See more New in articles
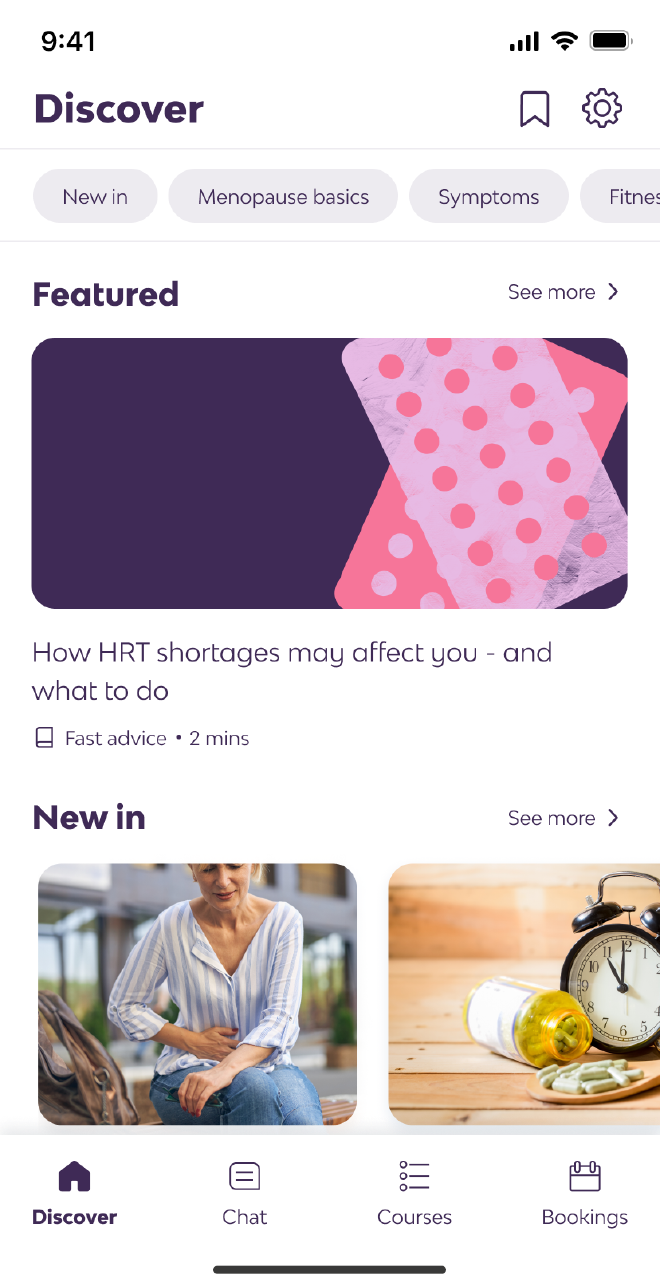 point(563,818)
